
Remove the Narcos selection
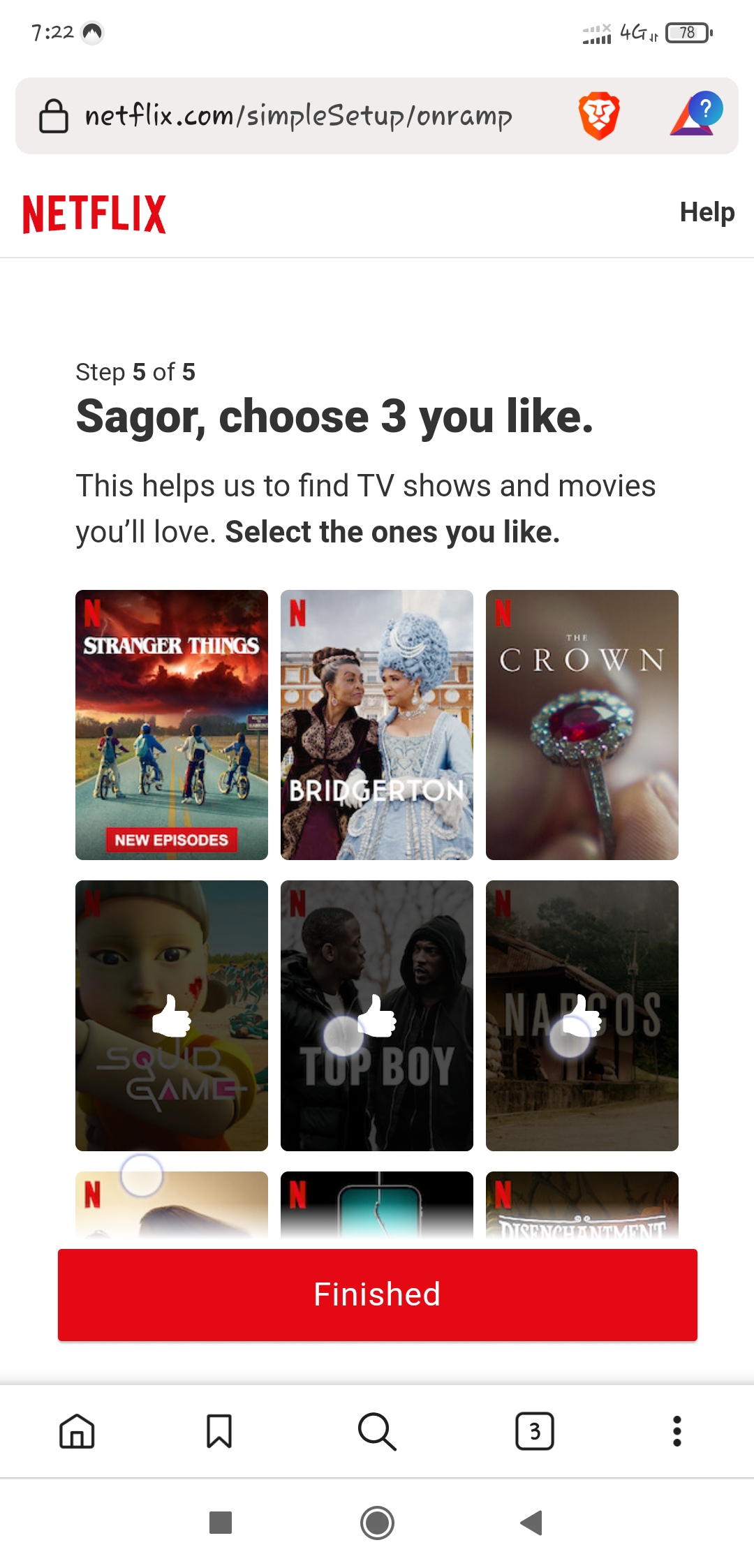click(582, 1015)
